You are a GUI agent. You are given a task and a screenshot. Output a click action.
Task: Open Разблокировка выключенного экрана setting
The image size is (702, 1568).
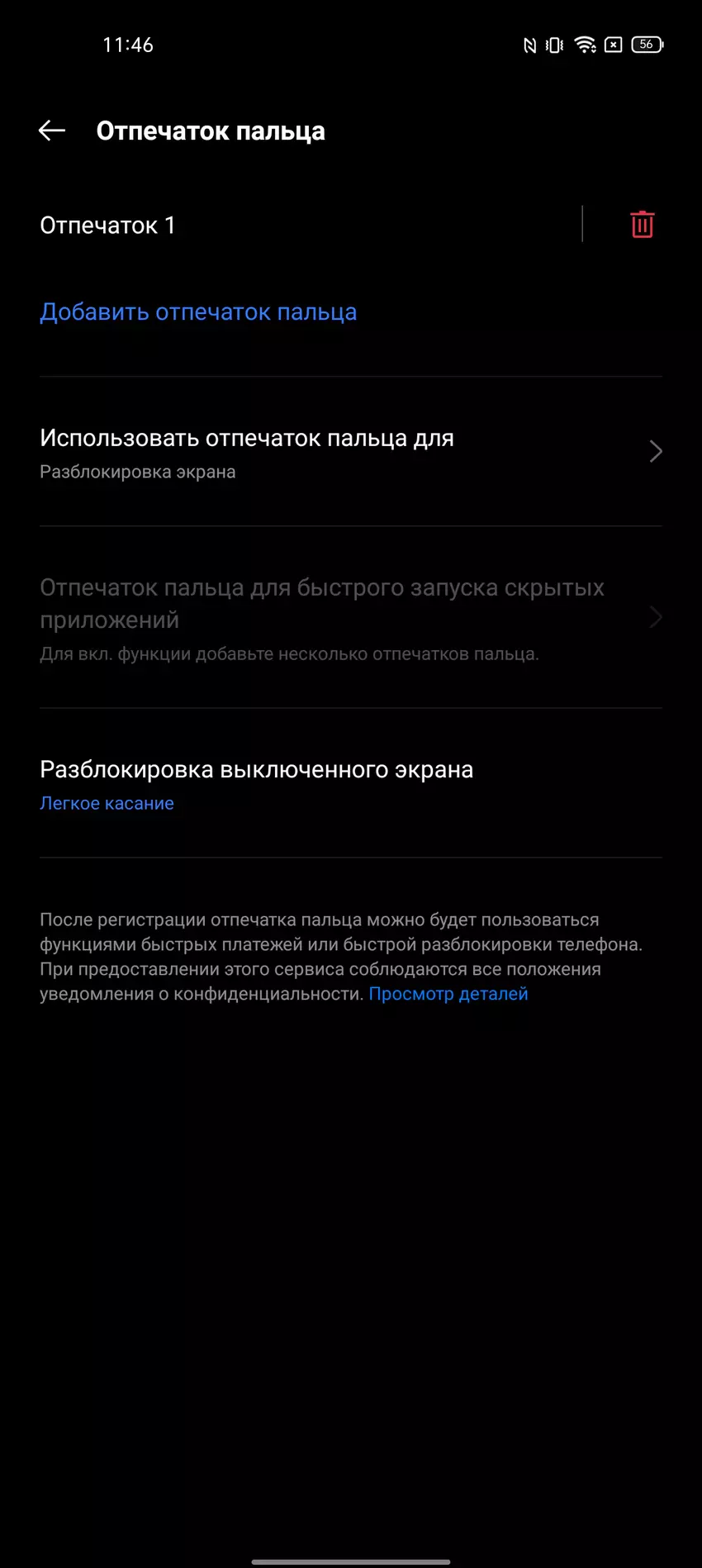click(350, 783)
